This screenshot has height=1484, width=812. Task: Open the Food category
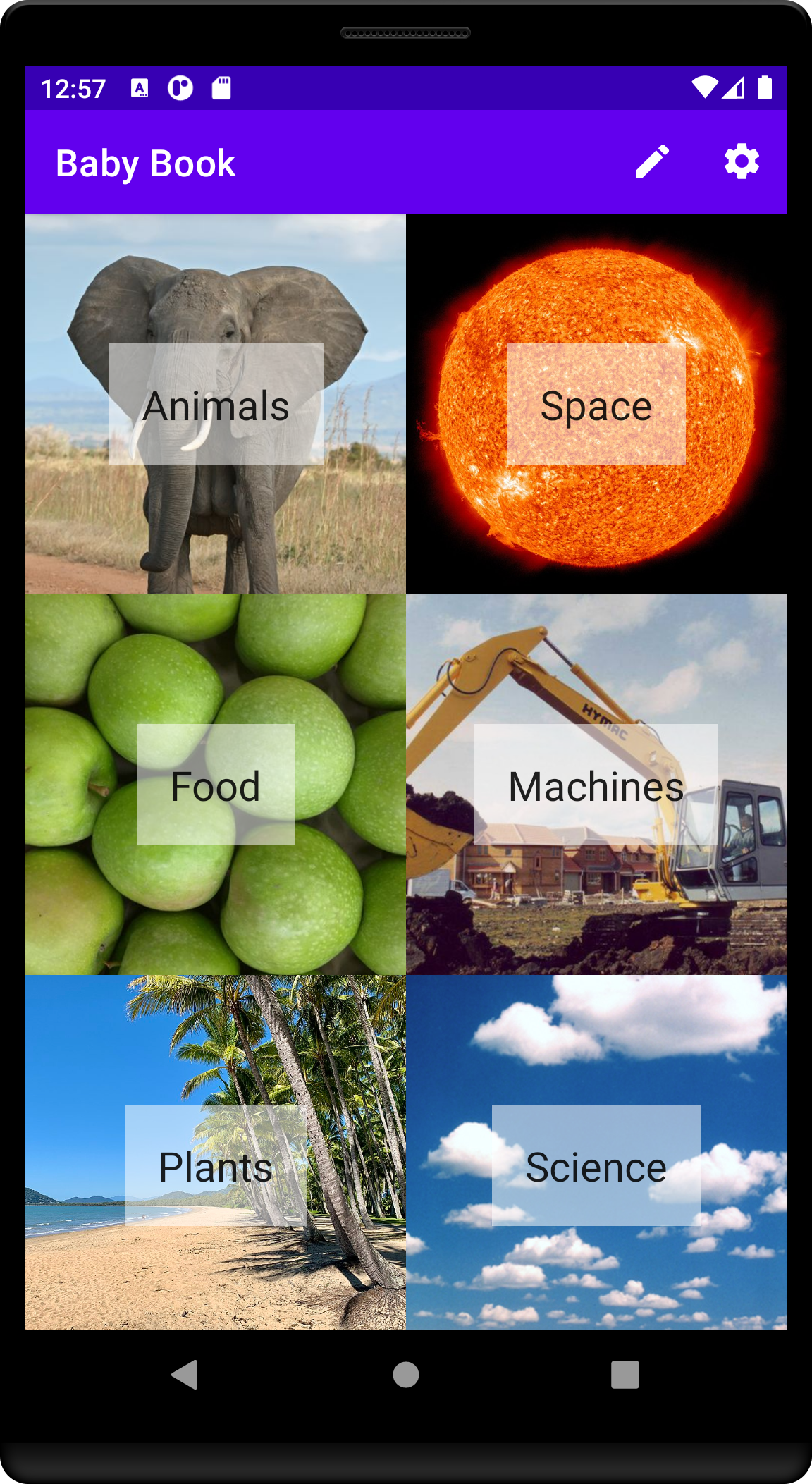(x=216, y=785)
